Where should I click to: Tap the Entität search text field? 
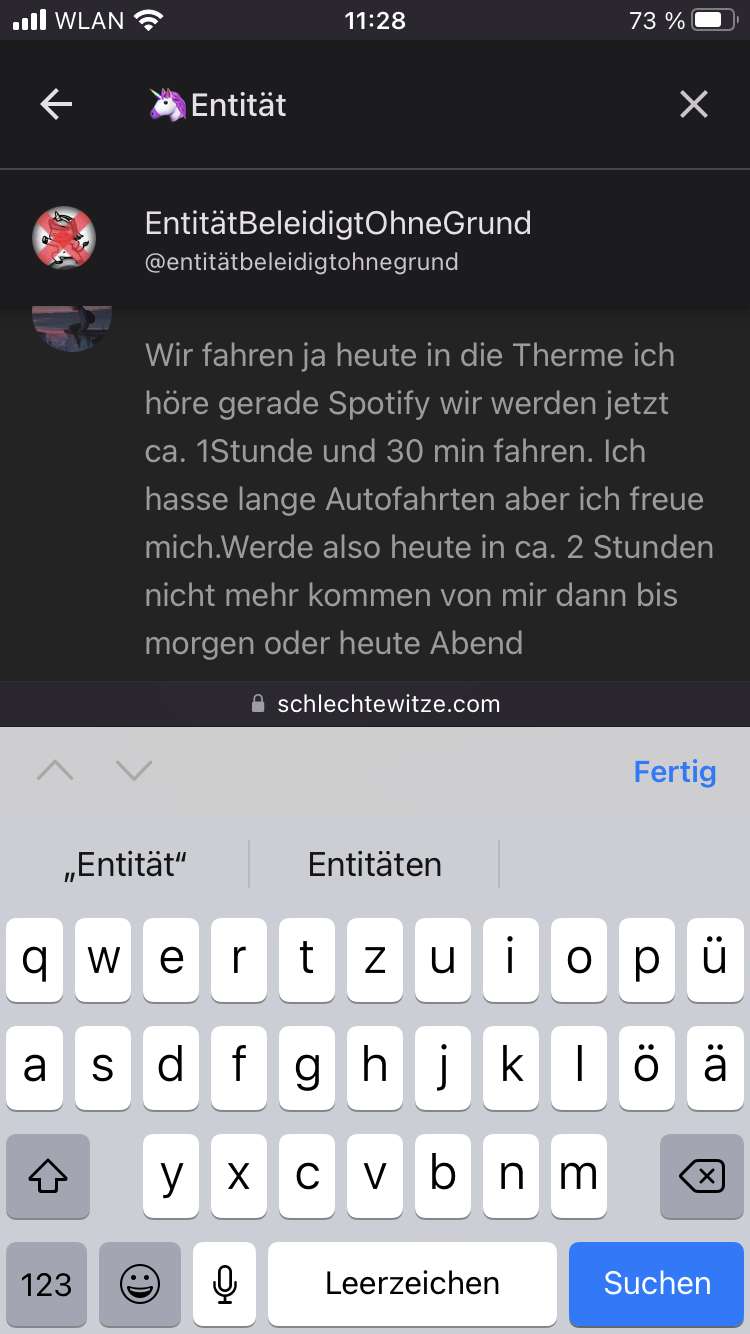coord(400,104)
